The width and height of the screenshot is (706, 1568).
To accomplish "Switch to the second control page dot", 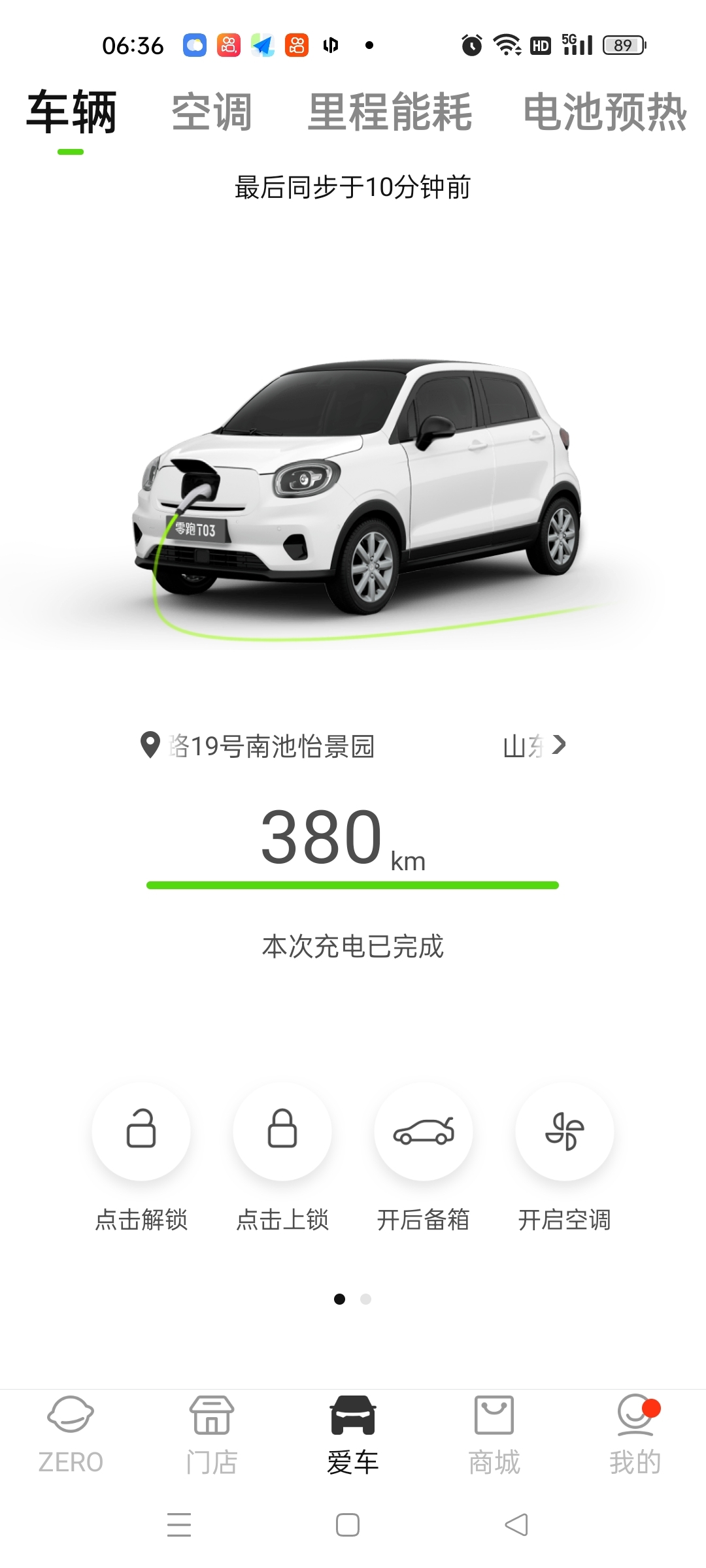I will click(x=365, y=1300).
